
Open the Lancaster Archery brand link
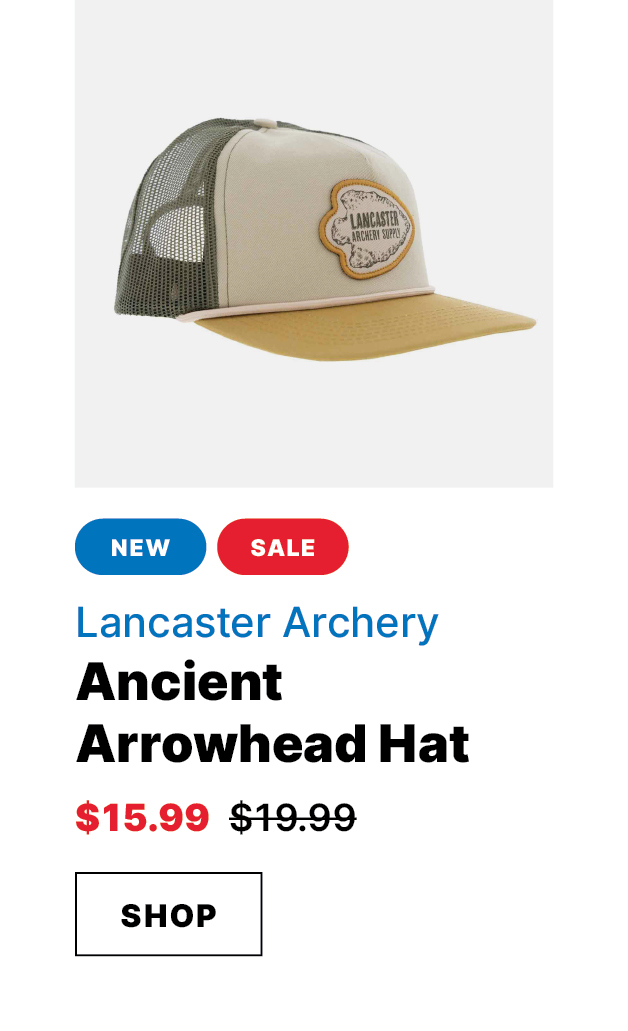coord(257,622)
